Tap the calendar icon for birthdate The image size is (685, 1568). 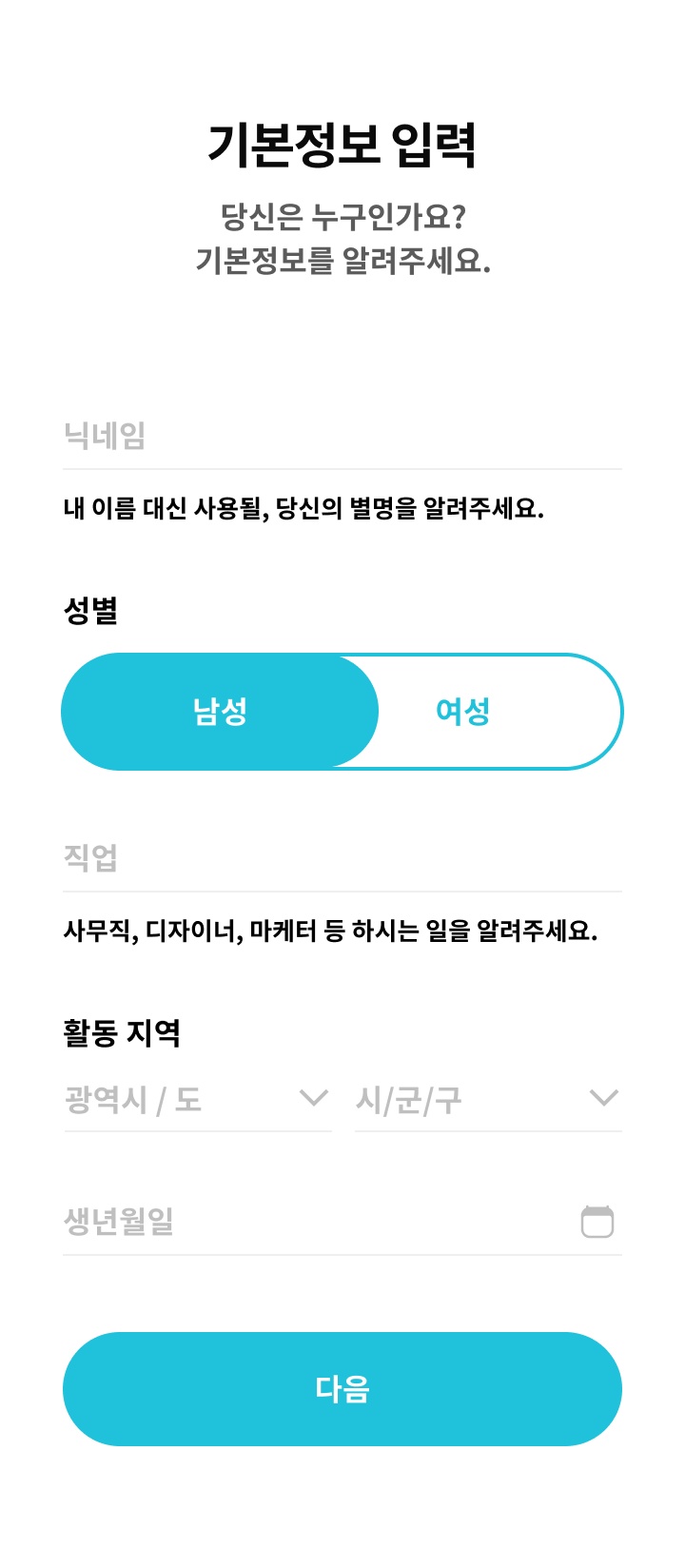(x=597, y=1222)
